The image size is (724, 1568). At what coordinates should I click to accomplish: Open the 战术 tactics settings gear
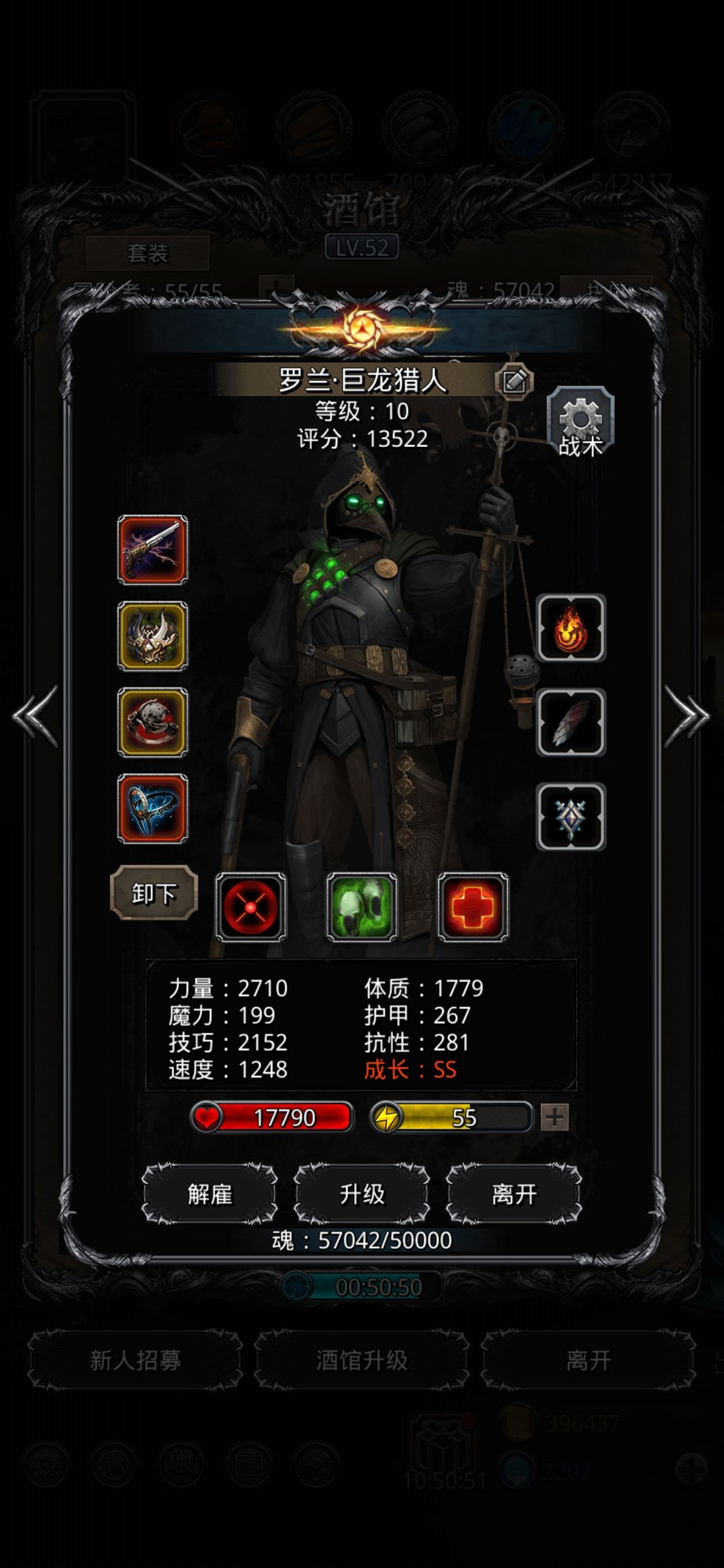(582, 419)
